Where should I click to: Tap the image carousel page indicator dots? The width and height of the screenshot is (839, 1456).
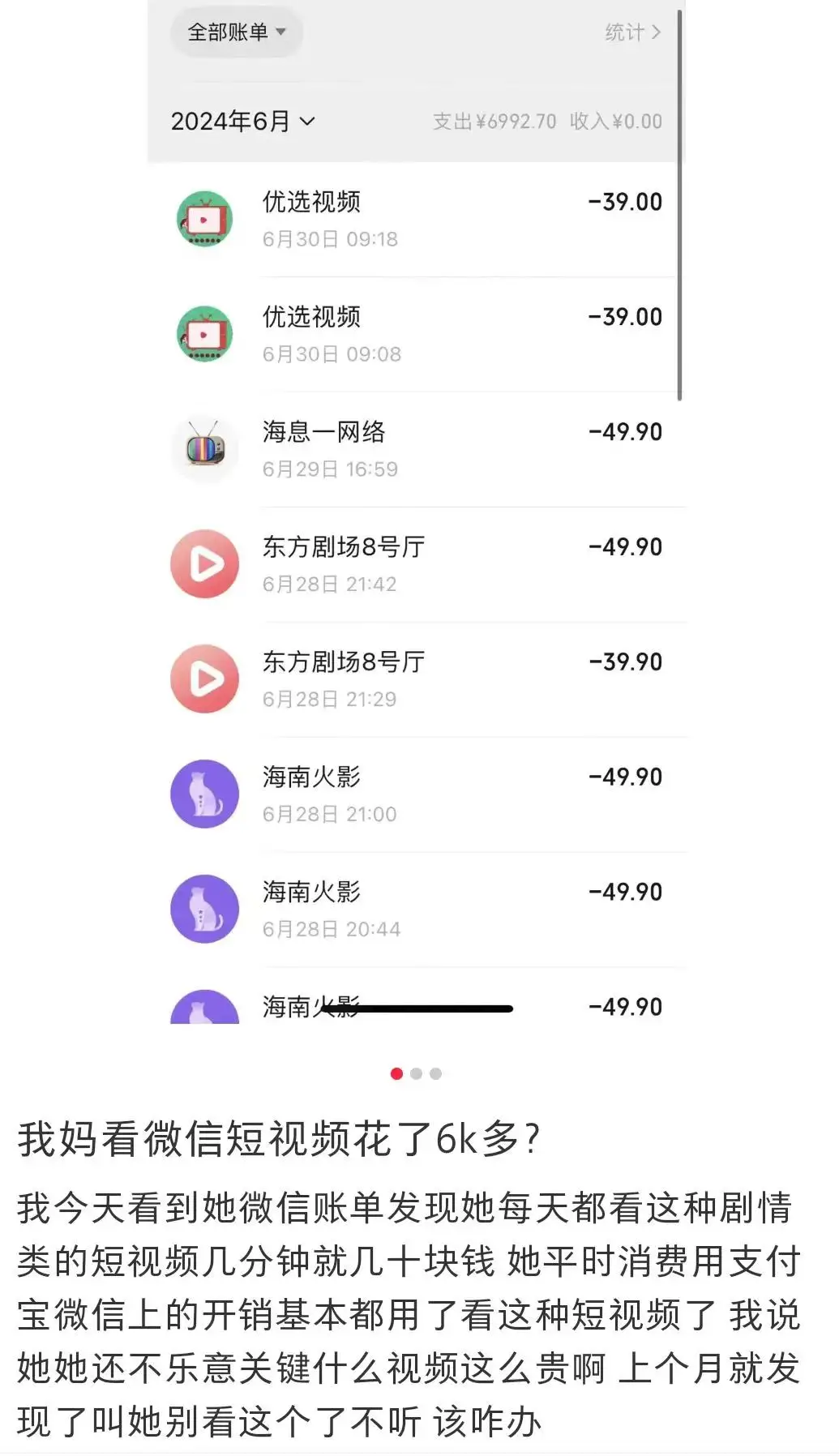tap(416, 1073)
